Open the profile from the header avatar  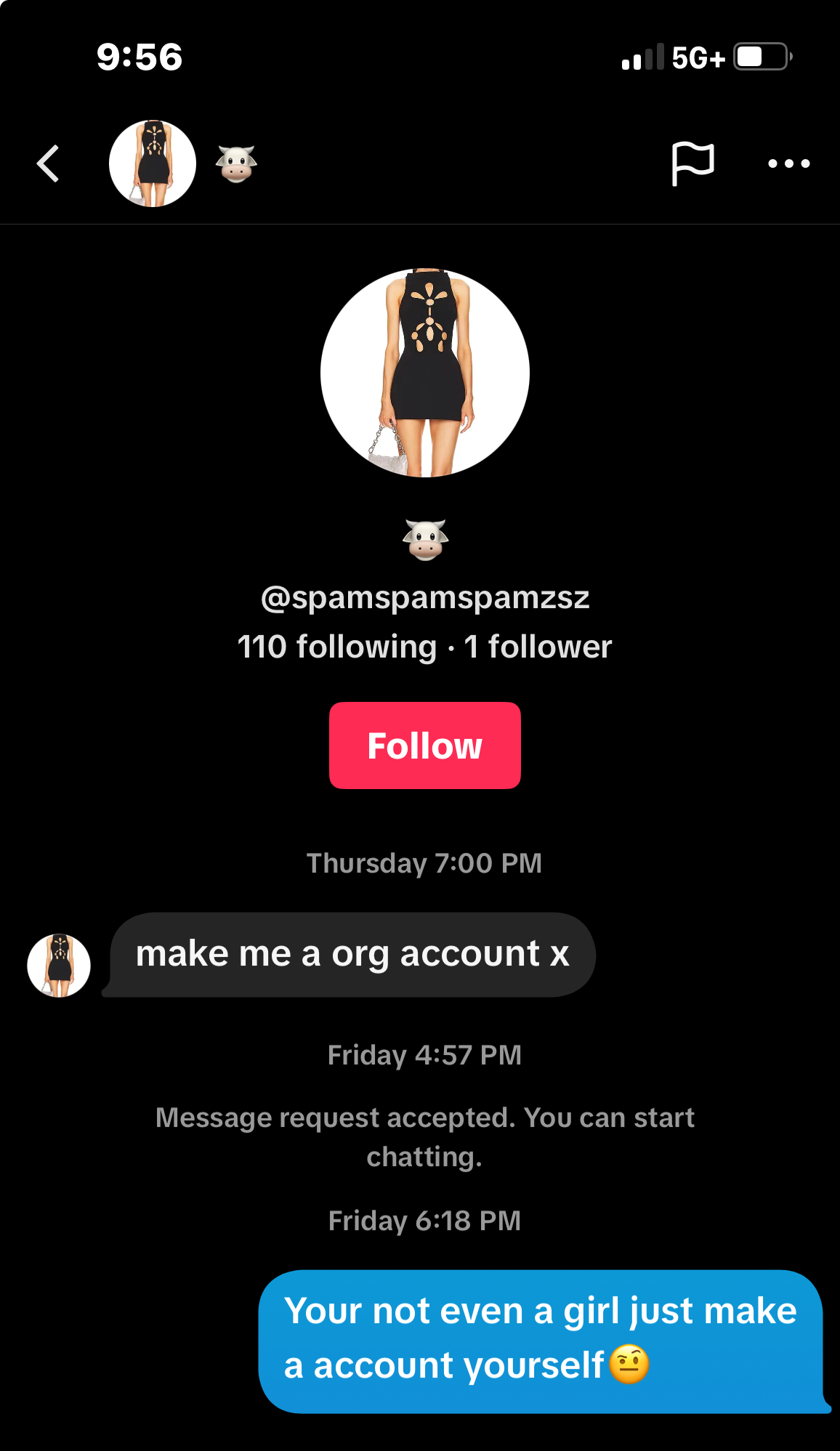[x=153, y=163]
